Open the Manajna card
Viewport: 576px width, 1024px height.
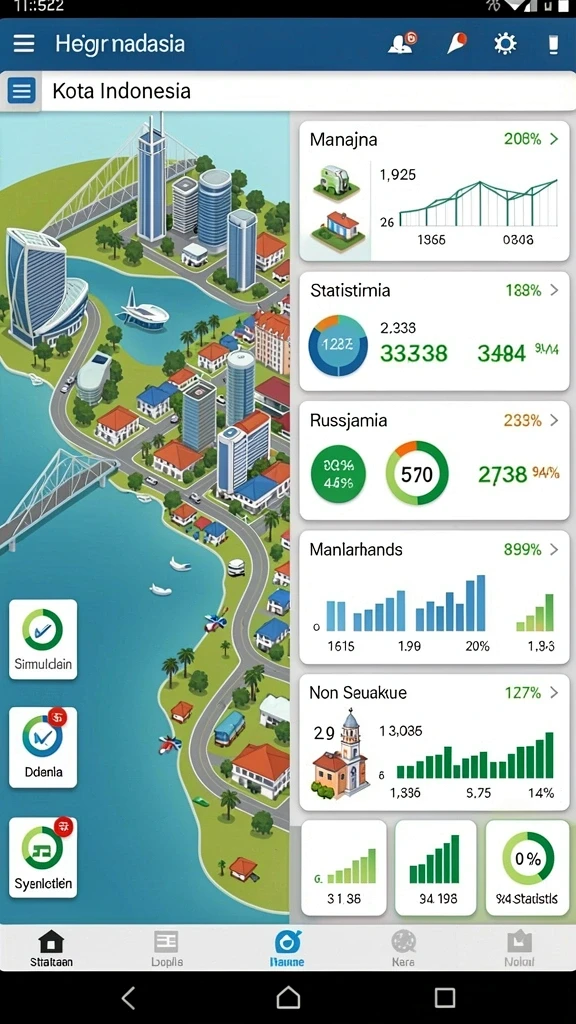(x=434, y=191)
